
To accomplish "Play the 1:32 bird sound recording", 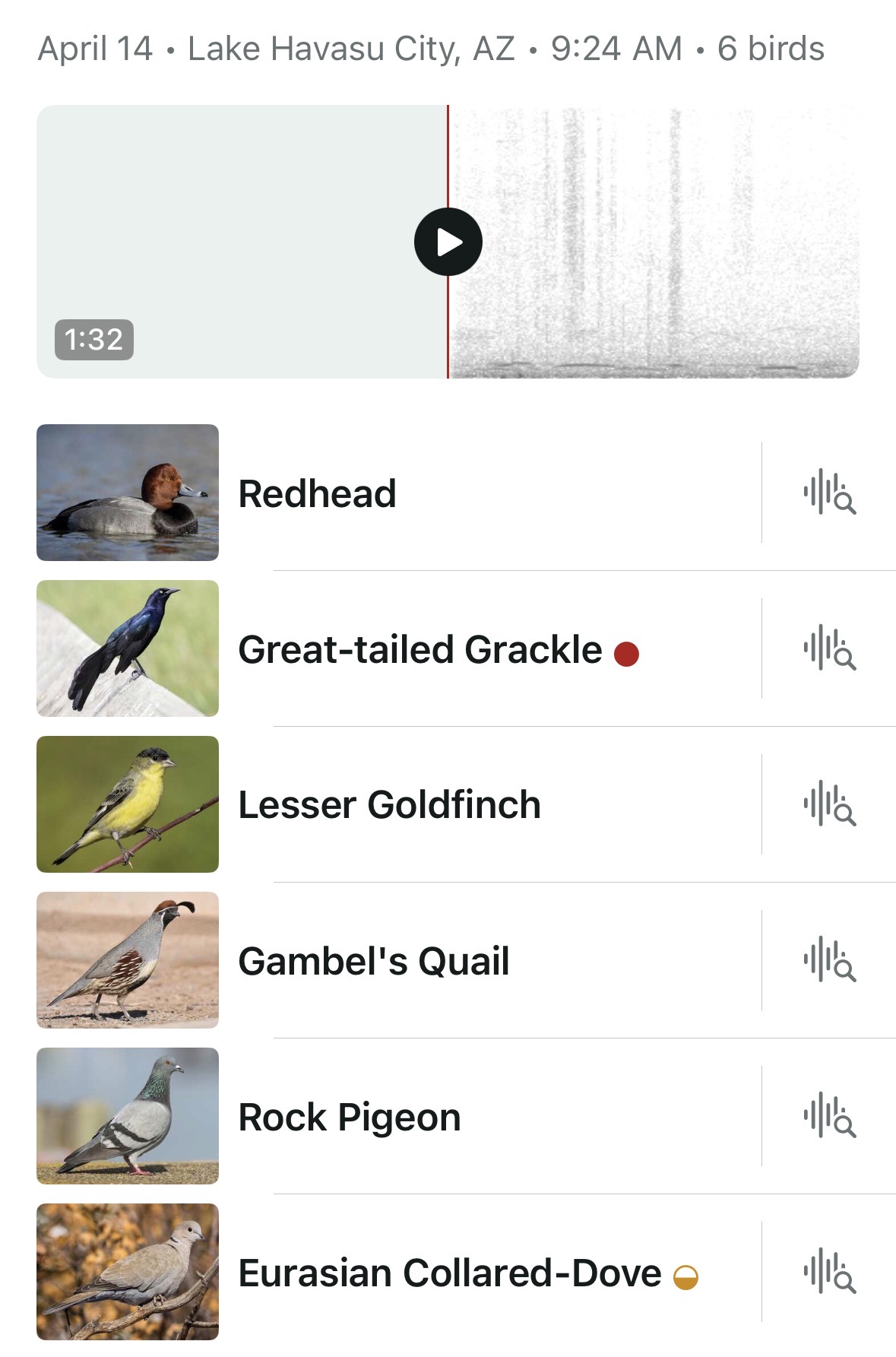I will [x=448, y=242].
